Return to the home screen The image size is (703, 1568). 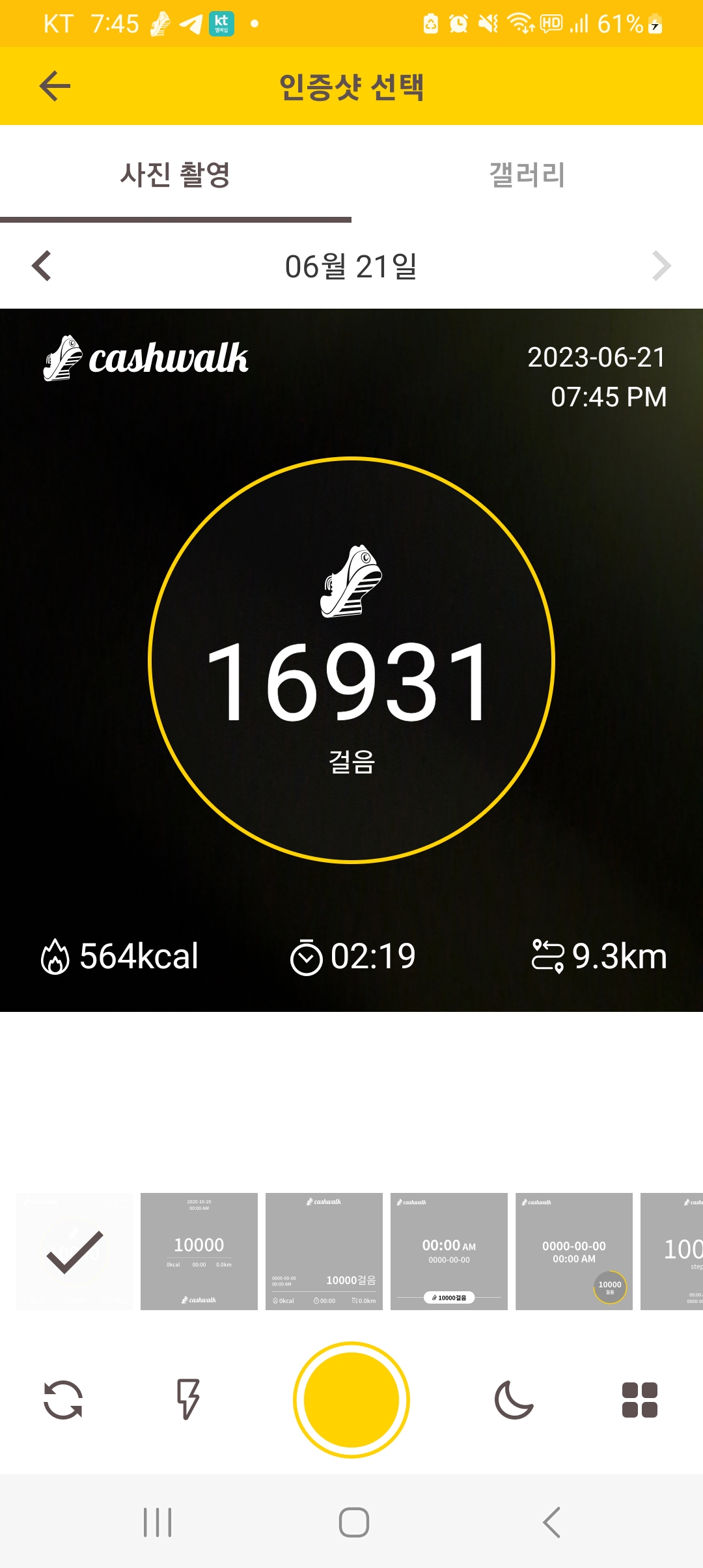[354, 1522]
